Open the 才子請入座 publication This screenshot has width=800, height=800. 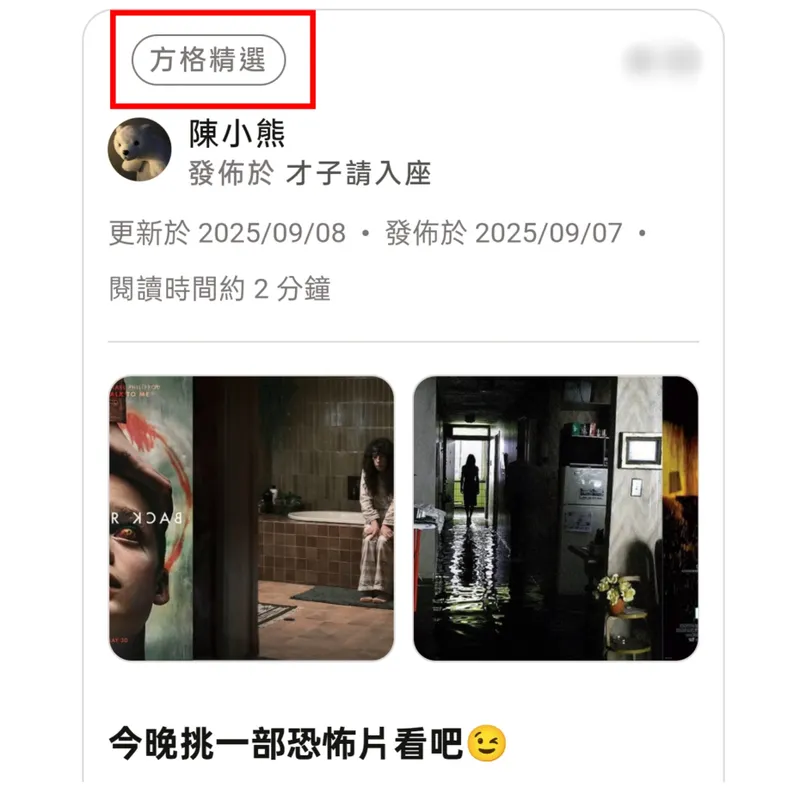[x=357, y=173]
